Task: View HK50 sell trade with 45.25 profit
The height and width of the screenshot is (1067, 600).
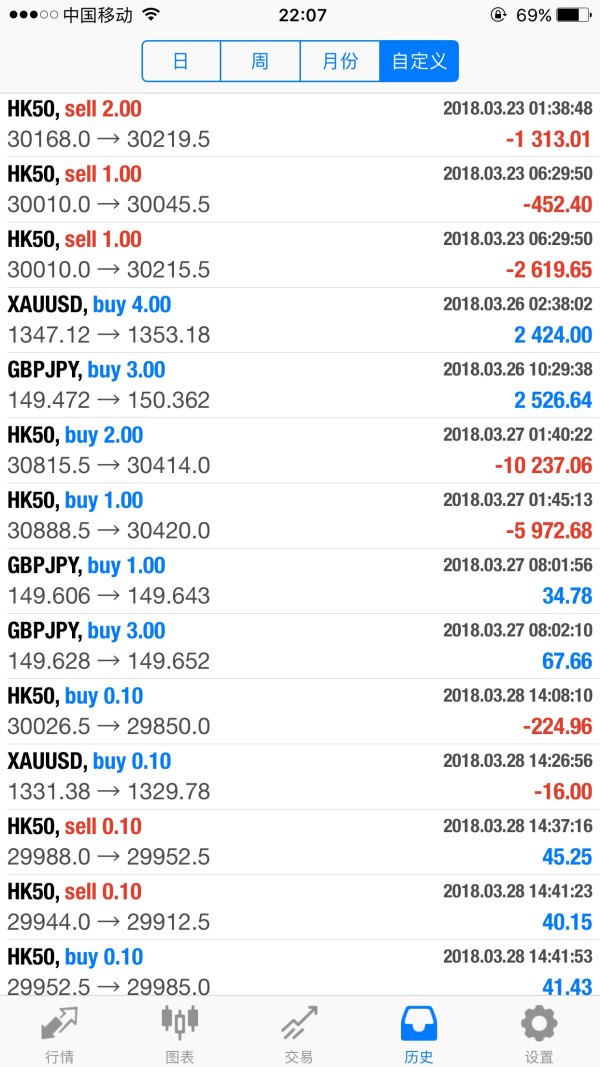Action: tap(300, 842)
